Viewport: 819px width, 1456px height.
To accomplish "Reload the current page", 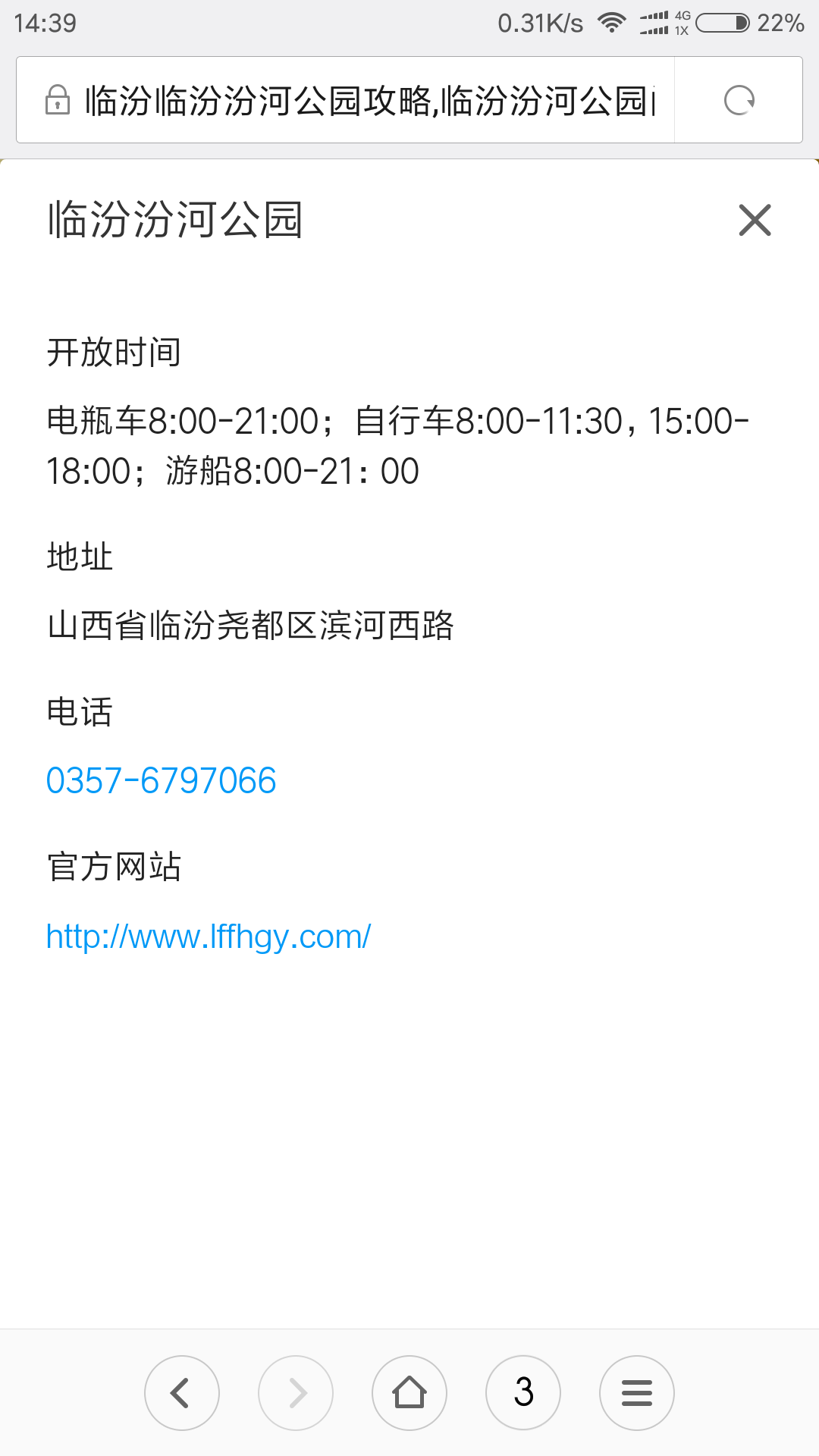I will tap(739, 100).
